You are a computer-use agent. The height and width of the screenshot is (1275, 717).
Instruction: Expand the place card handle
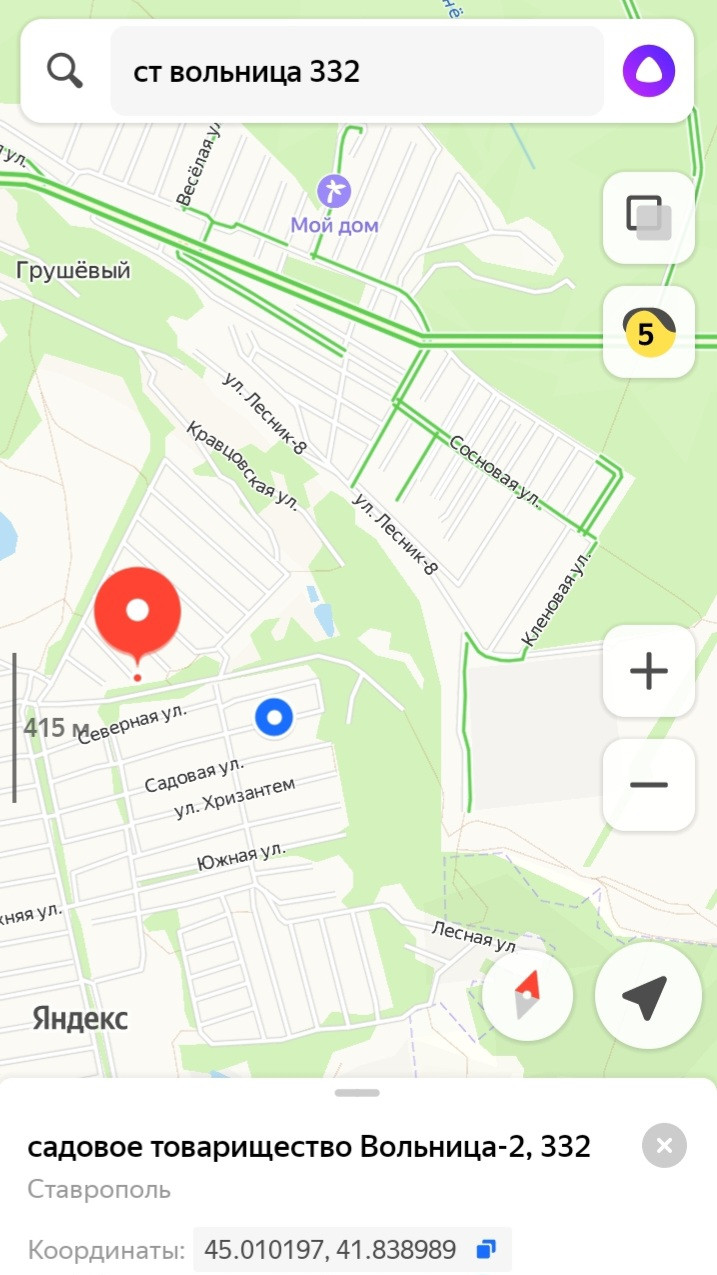tap(357, 1093)
